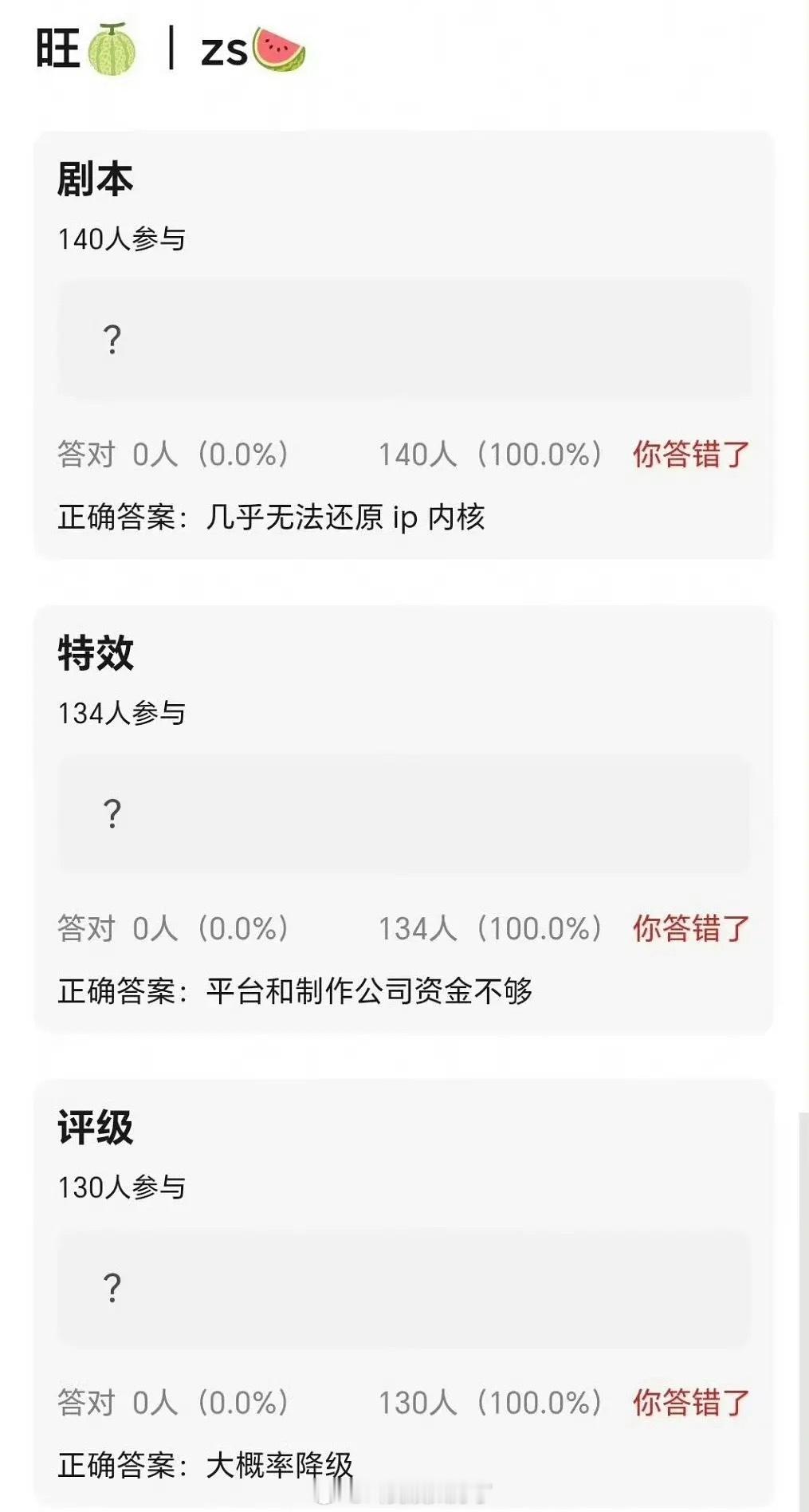809x1512 pixels.
Task: Click the question mark in the 评级 card
Action: (x=112, y=1286)
